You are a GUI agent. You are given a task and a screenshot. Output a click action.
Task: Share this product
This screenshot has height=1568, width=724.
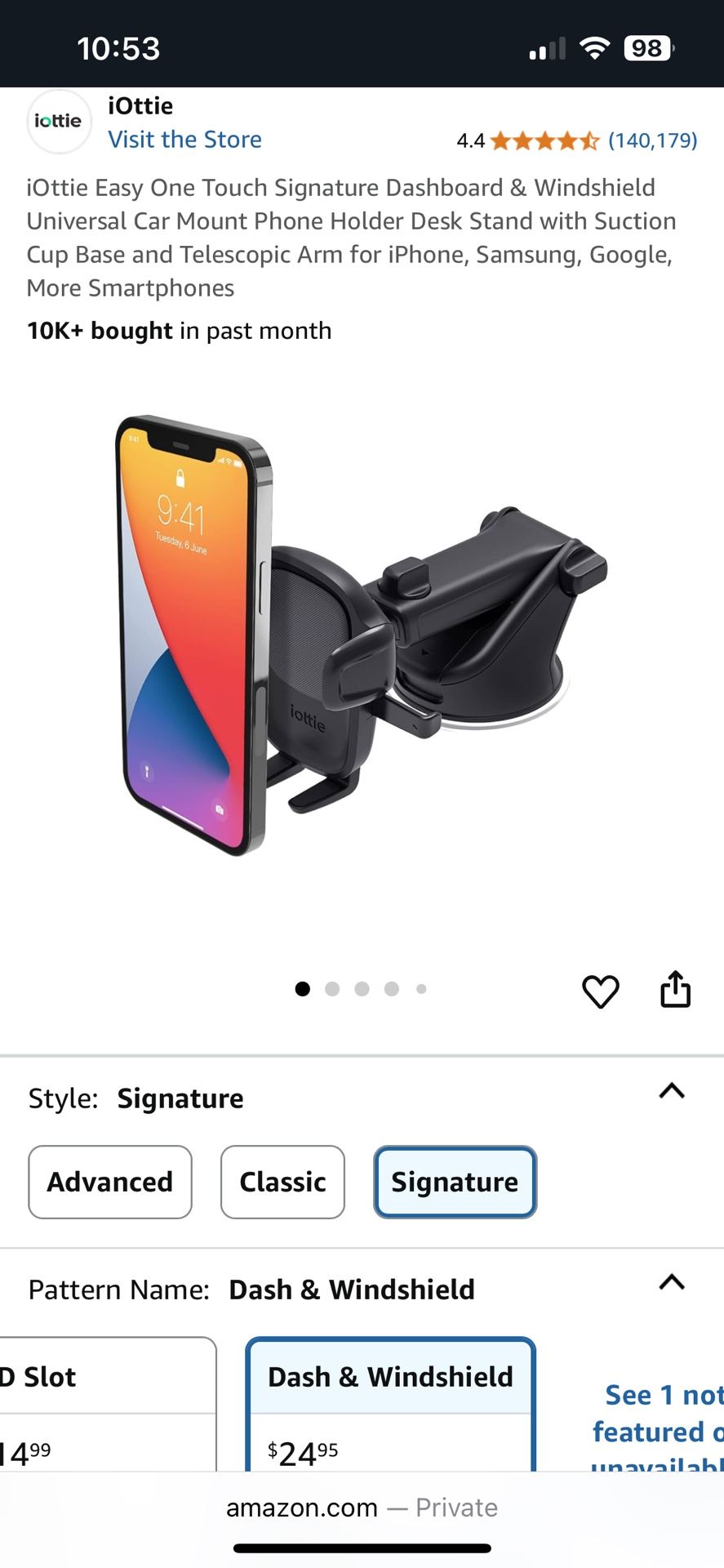click(675, 989)
